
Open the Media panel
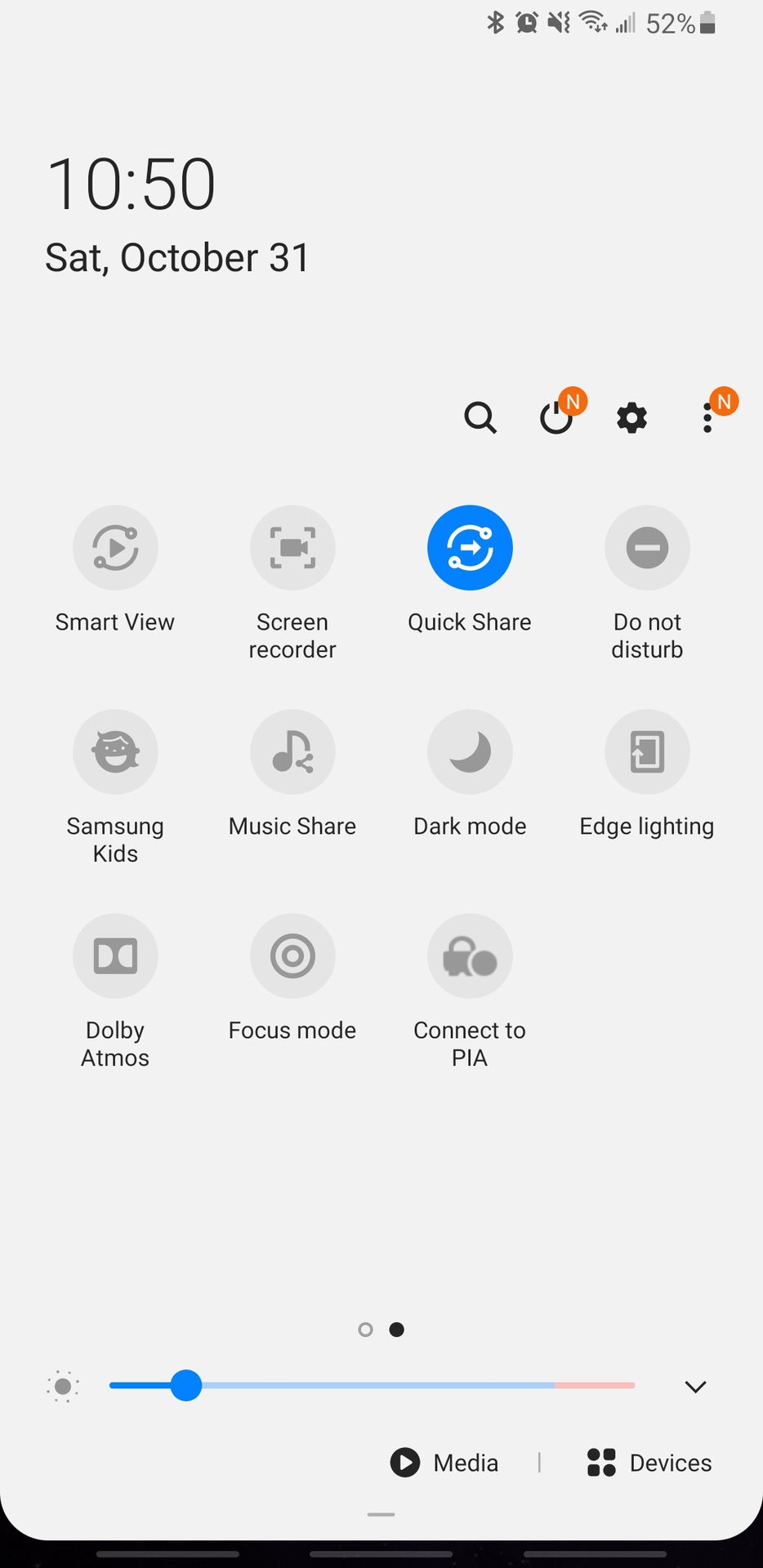(x=445, y=1463)
